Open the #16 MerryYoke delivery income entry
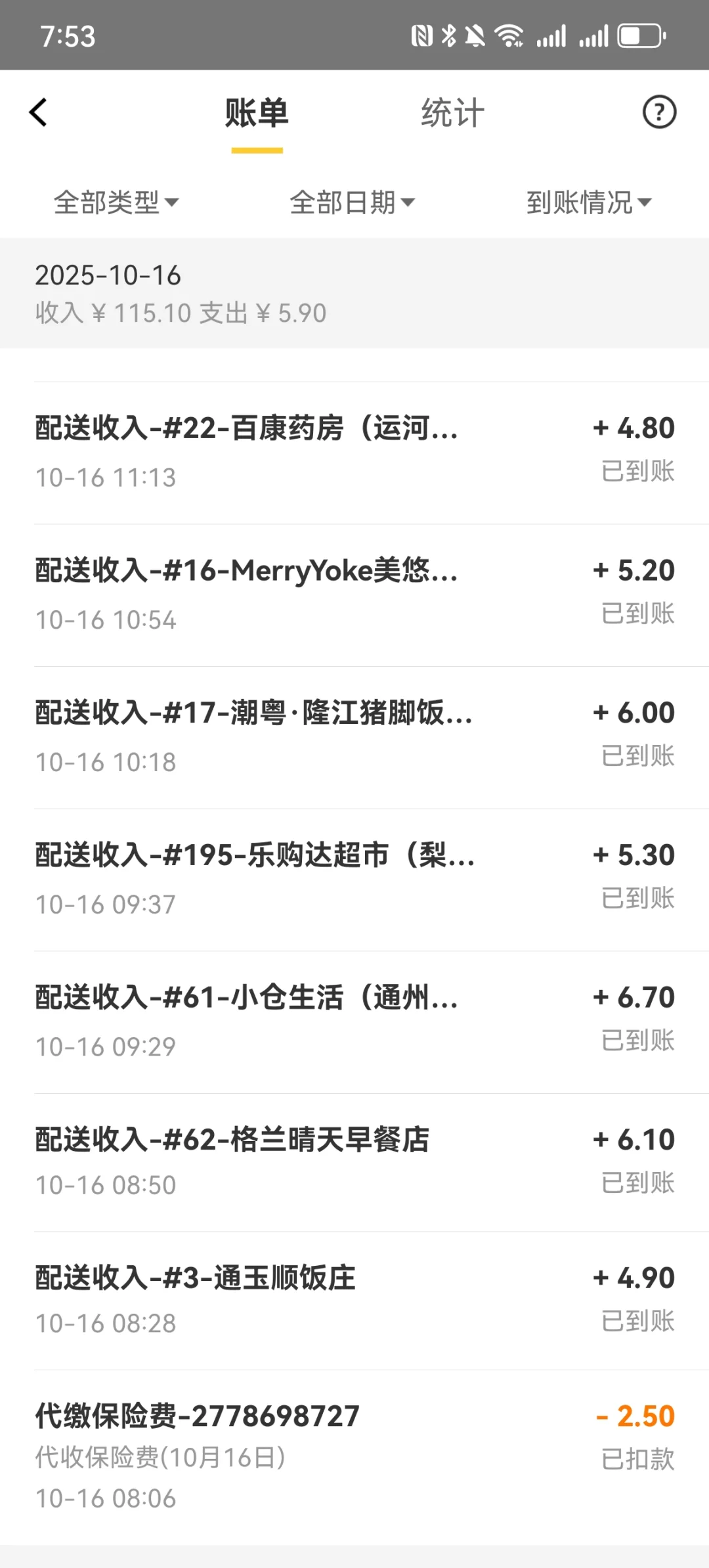The width and height of the screenshot is (709, 1568). pyautogui.click(x=354, y=594)
